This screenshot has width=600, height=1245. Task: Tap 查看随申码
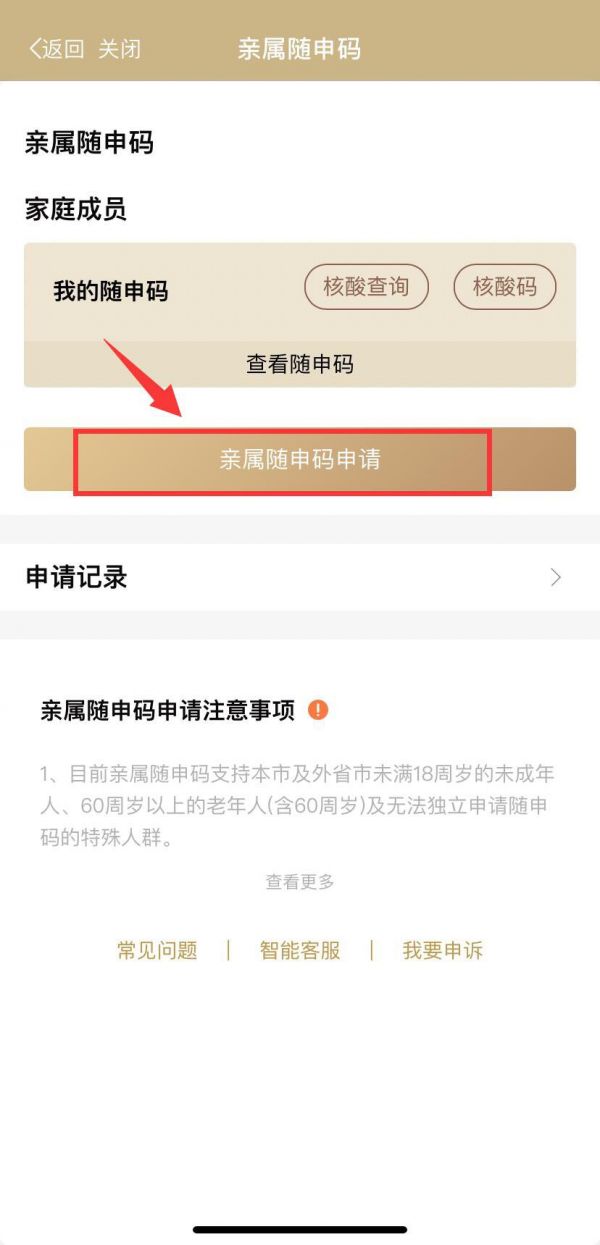(x=300, y=364)
